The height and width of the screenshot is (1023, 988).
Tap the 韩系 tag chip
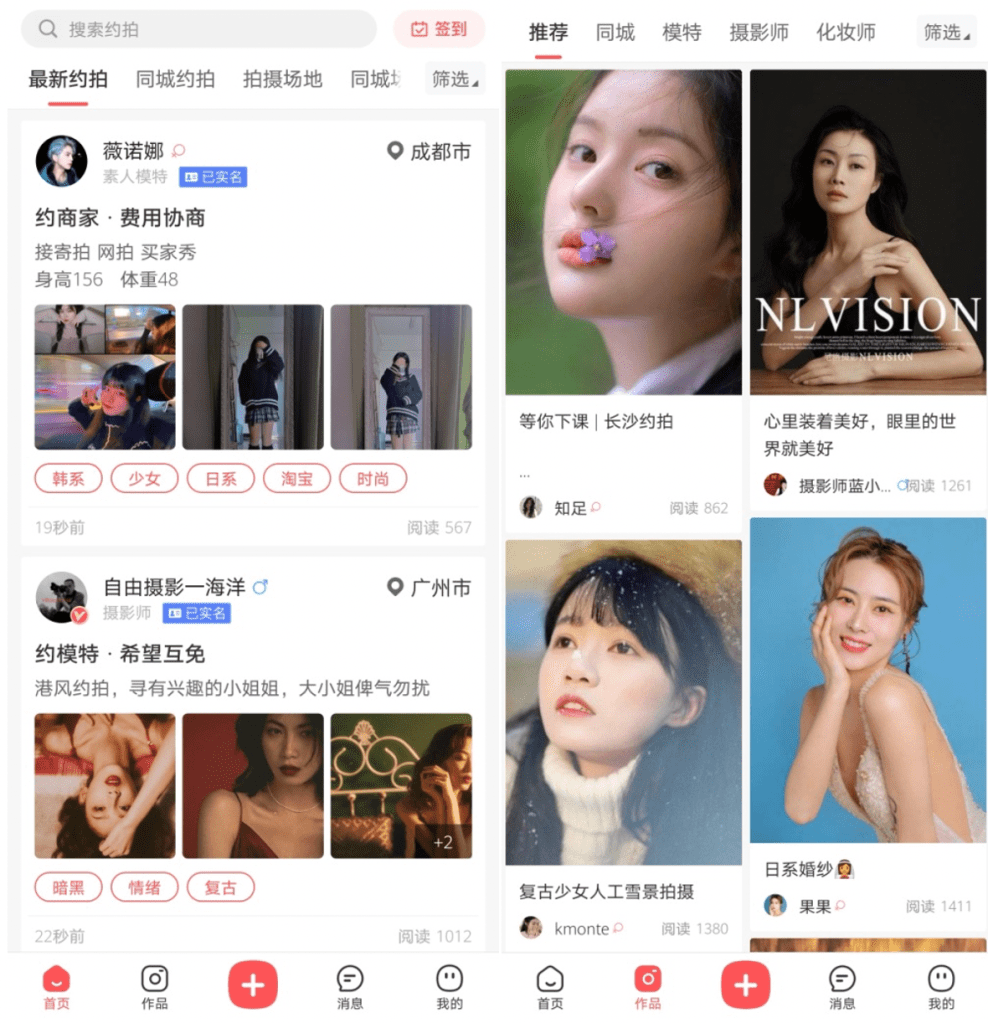click(69, 479)
